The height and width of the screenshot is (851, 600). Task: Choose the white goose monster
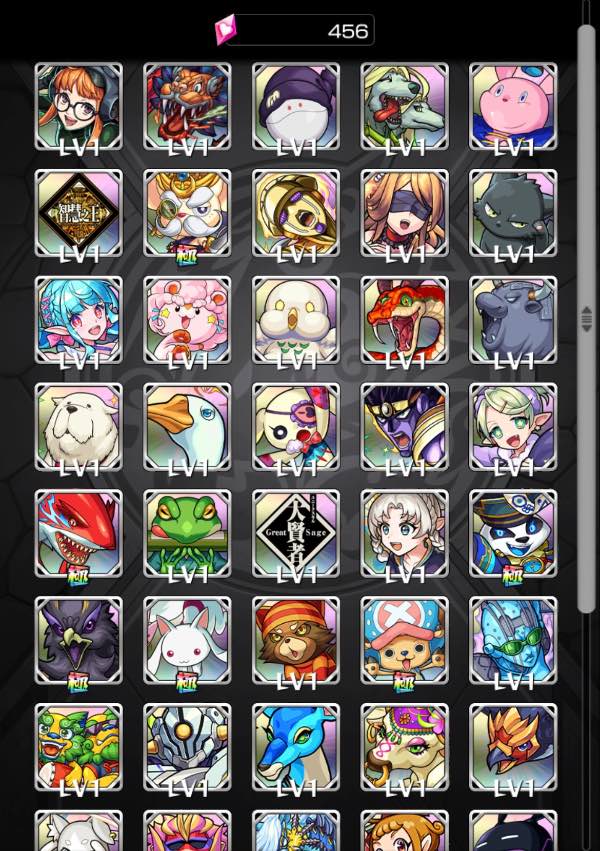coord(187,427)
